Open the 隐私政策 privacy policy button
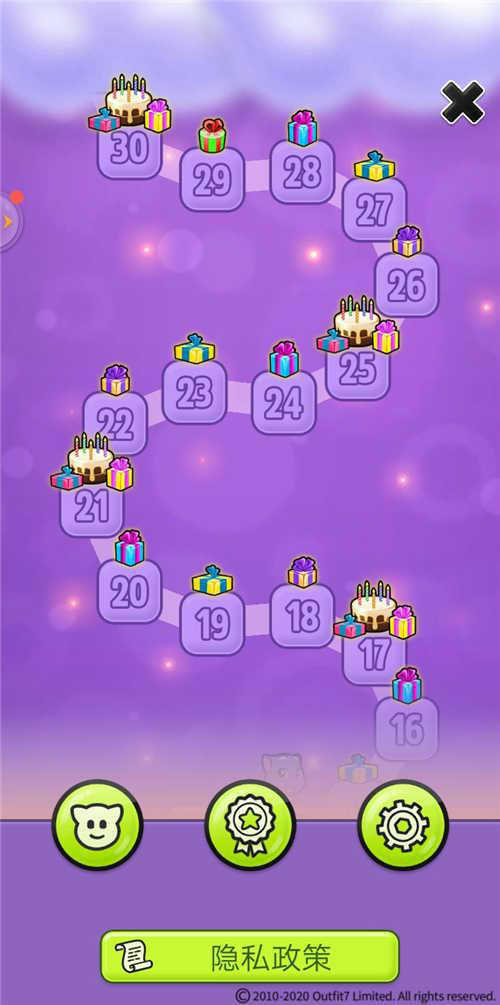This screenshot has width=500, height=1005. (250, 956)
